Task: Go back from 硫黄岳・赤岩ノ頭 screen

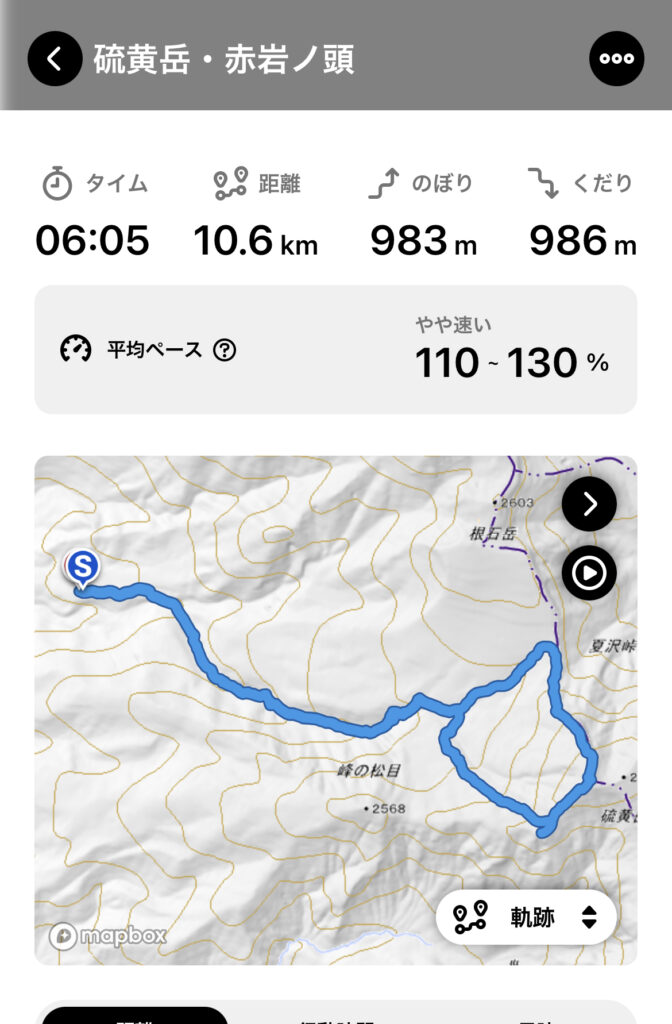Action: 54,59
